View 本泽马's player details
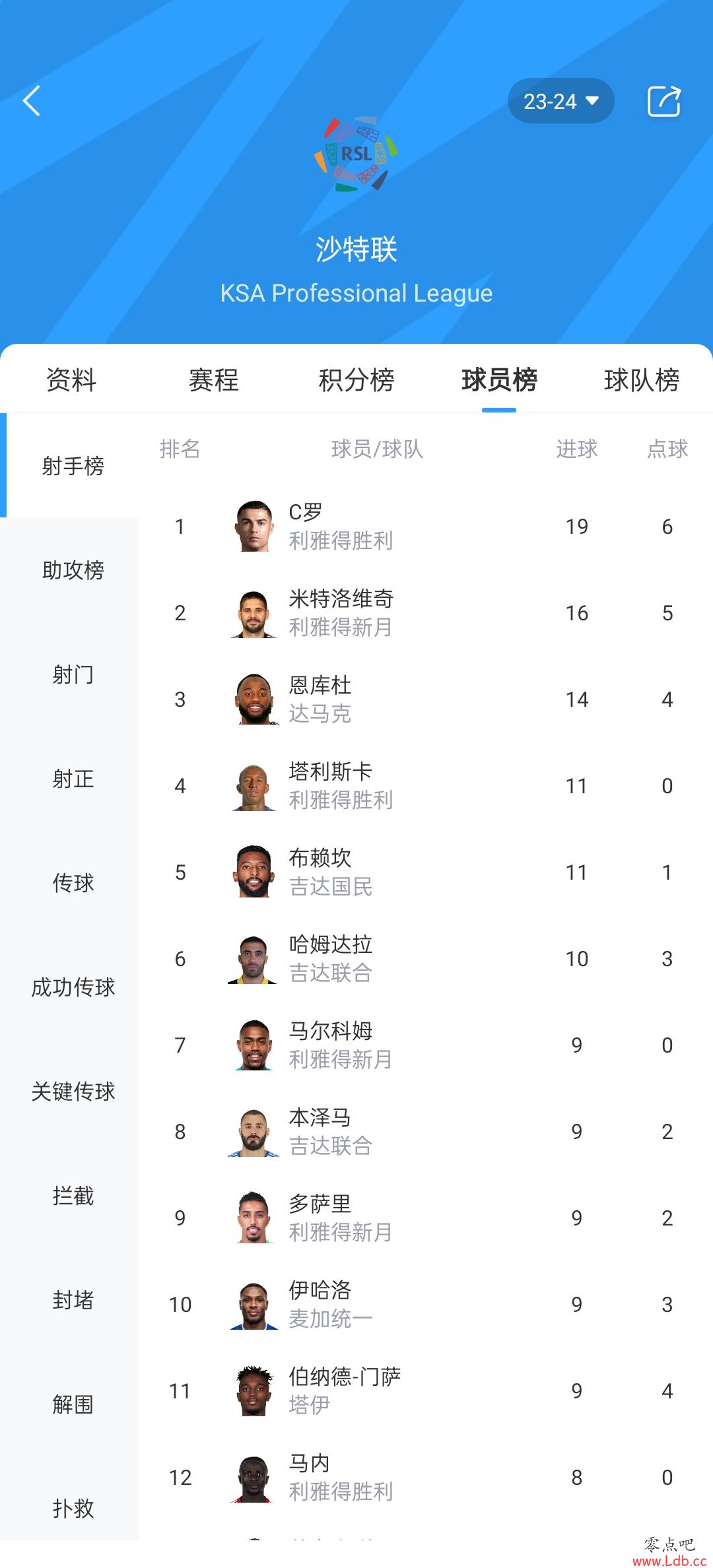This screenshot has width=713, height=1568. [x=426, y=1131]
